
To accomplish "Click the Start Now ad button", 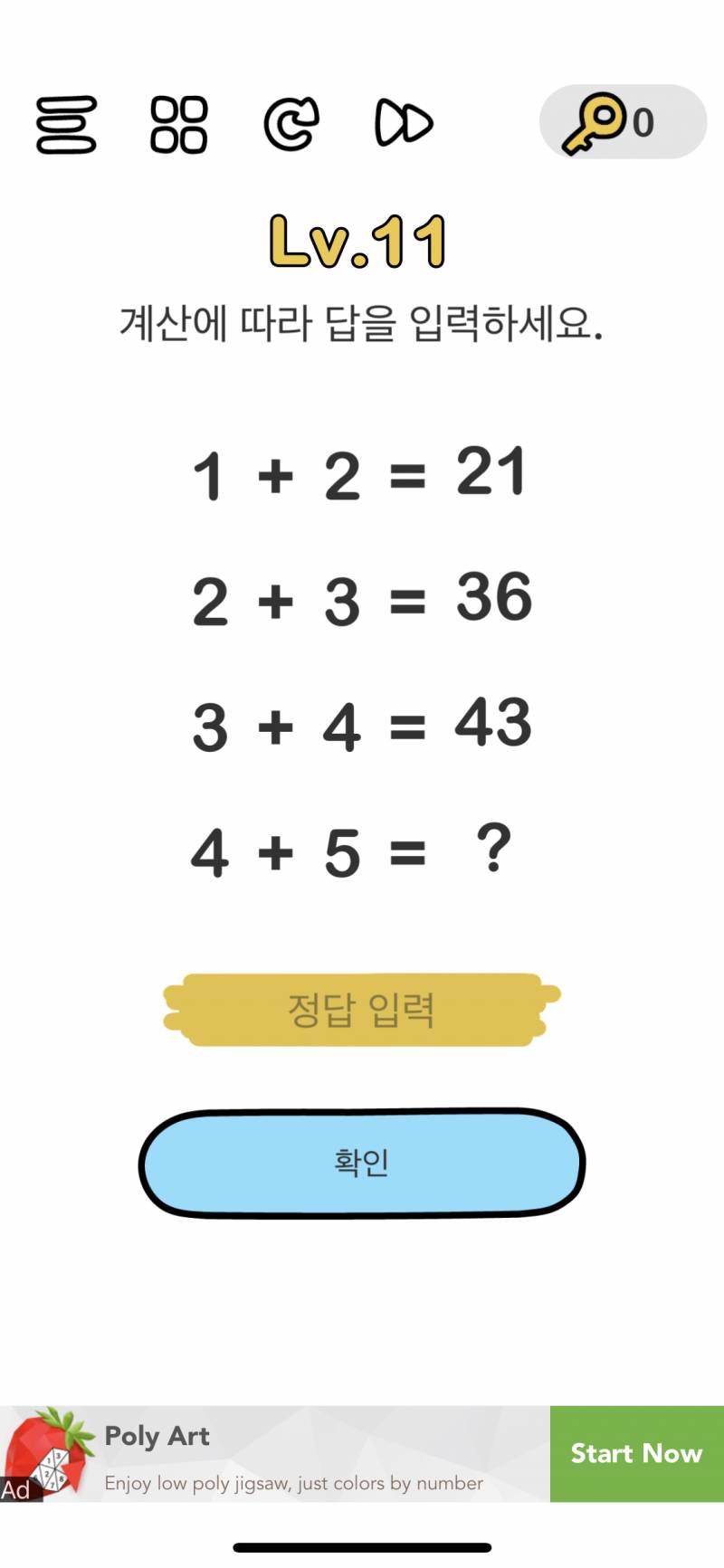I will [636, 1452].
